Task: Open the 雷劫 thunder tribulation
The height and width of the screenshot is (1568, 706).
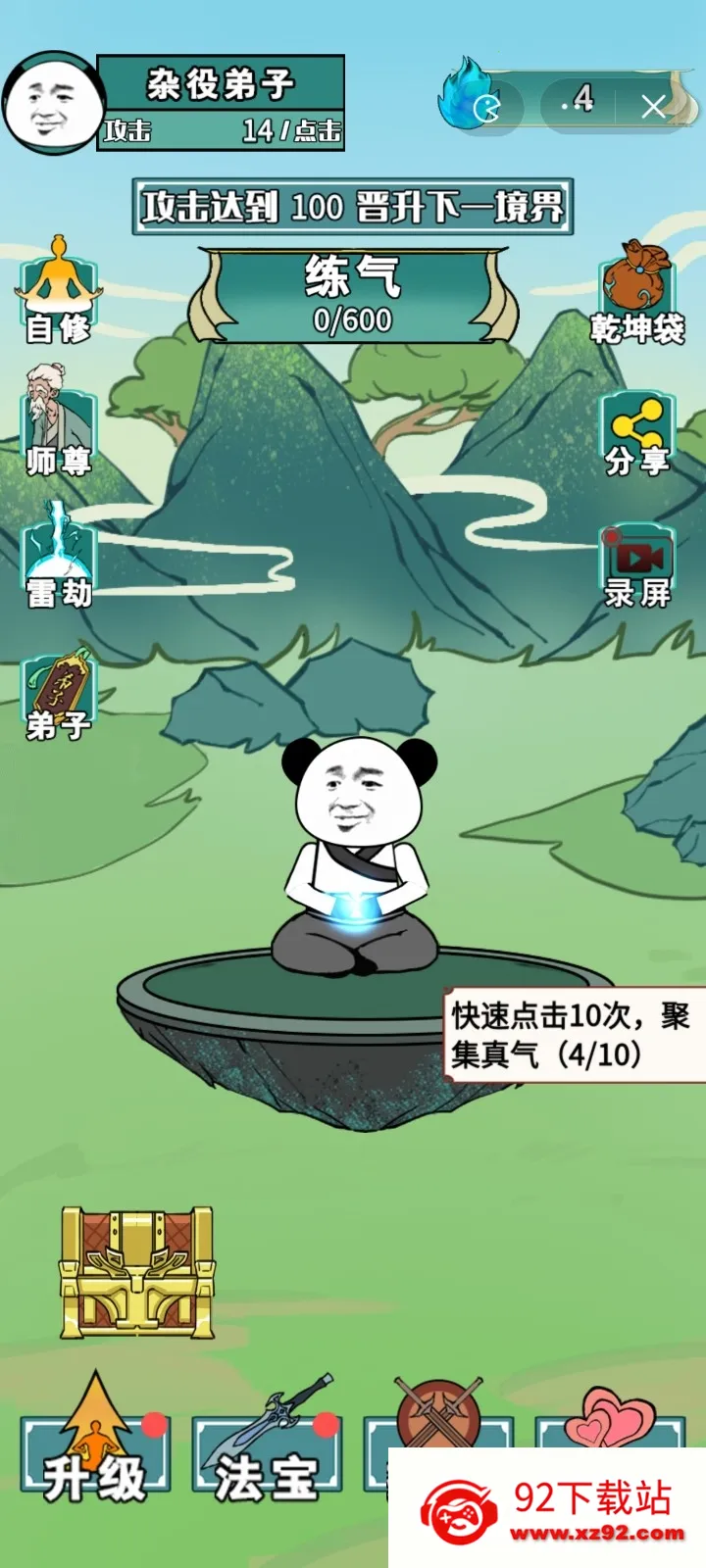Action: point(58,556)
